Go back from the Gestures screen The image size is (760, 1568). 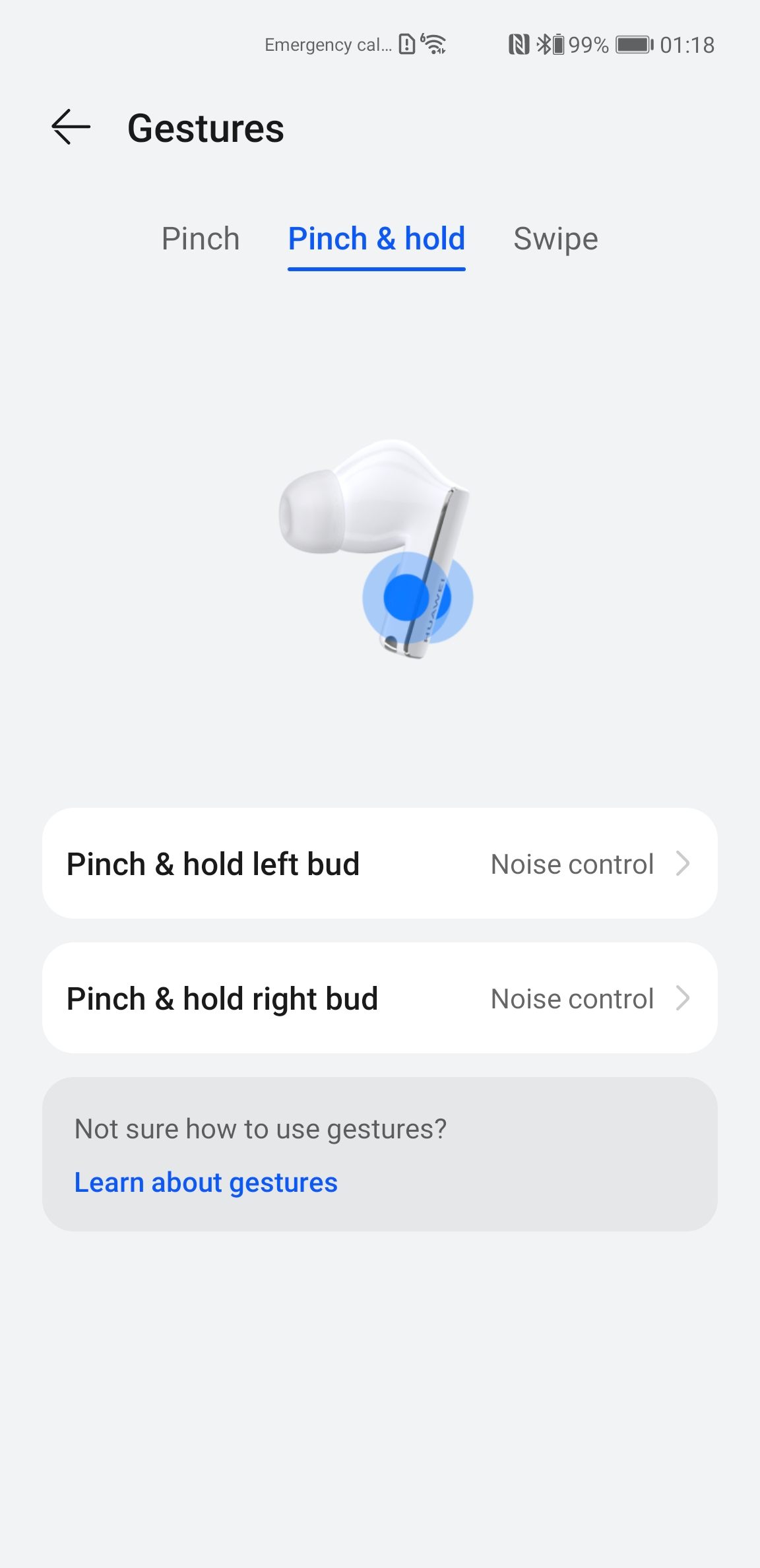click(x=71, y=127)
